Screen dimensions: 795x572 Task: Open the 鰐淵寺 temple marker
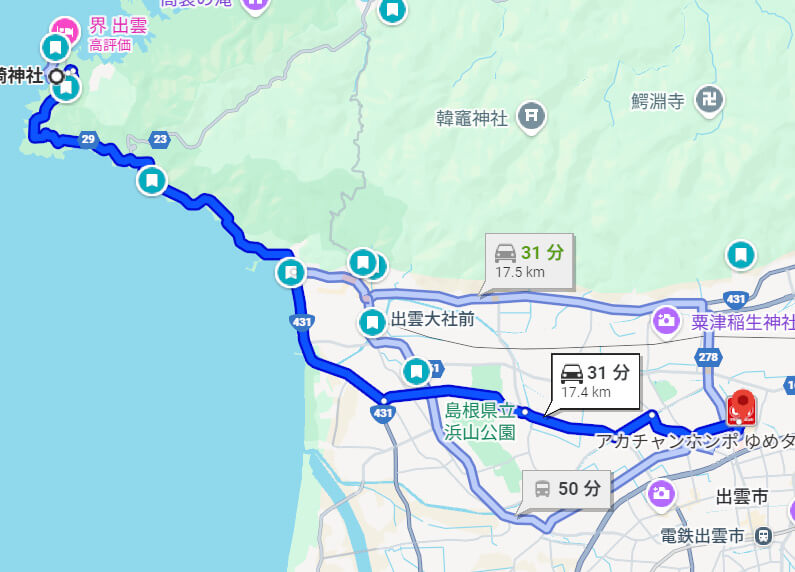711,100
